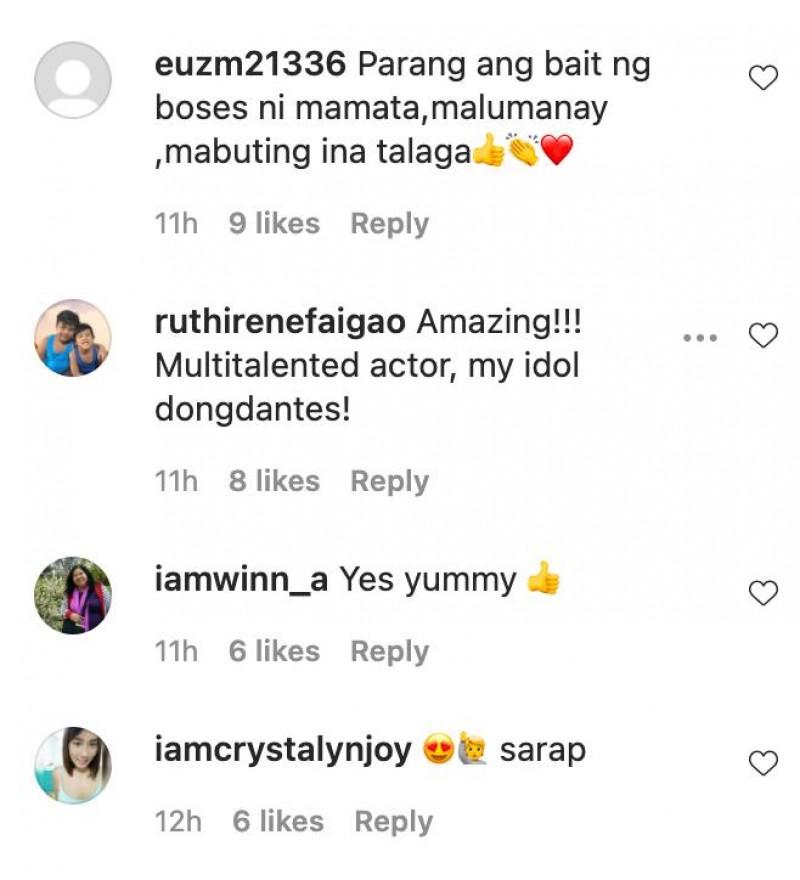View the 6 likes on iamcrystalynjoy's comment
Viewport: 800px width, 880px height.
[278, 822]
